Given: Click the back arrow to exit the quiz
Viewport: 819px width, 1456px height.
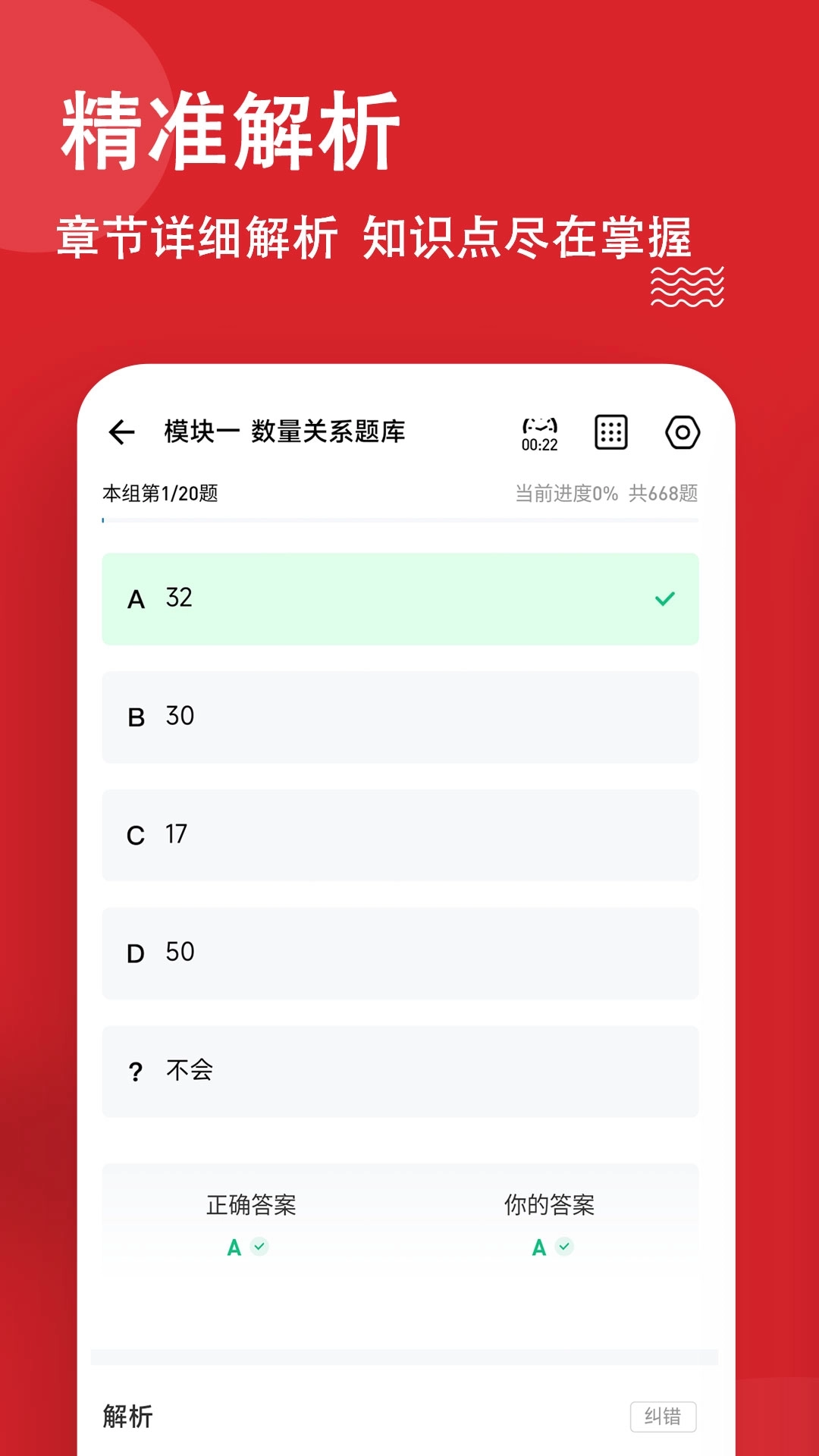Looking at the screenshot, I should 121,431.
